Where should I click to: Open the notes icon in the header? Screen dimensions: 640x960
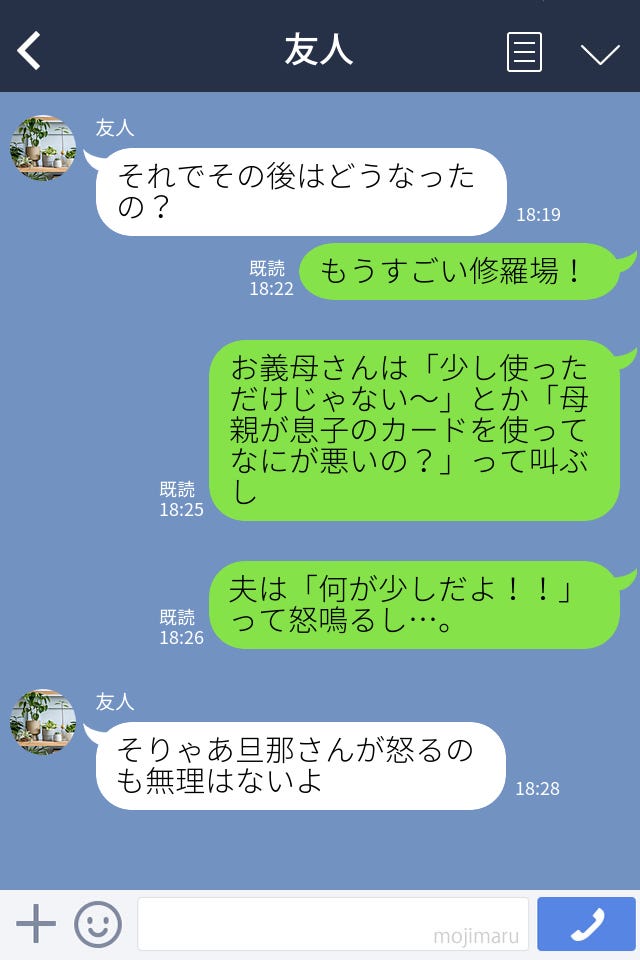coord(524,51)
